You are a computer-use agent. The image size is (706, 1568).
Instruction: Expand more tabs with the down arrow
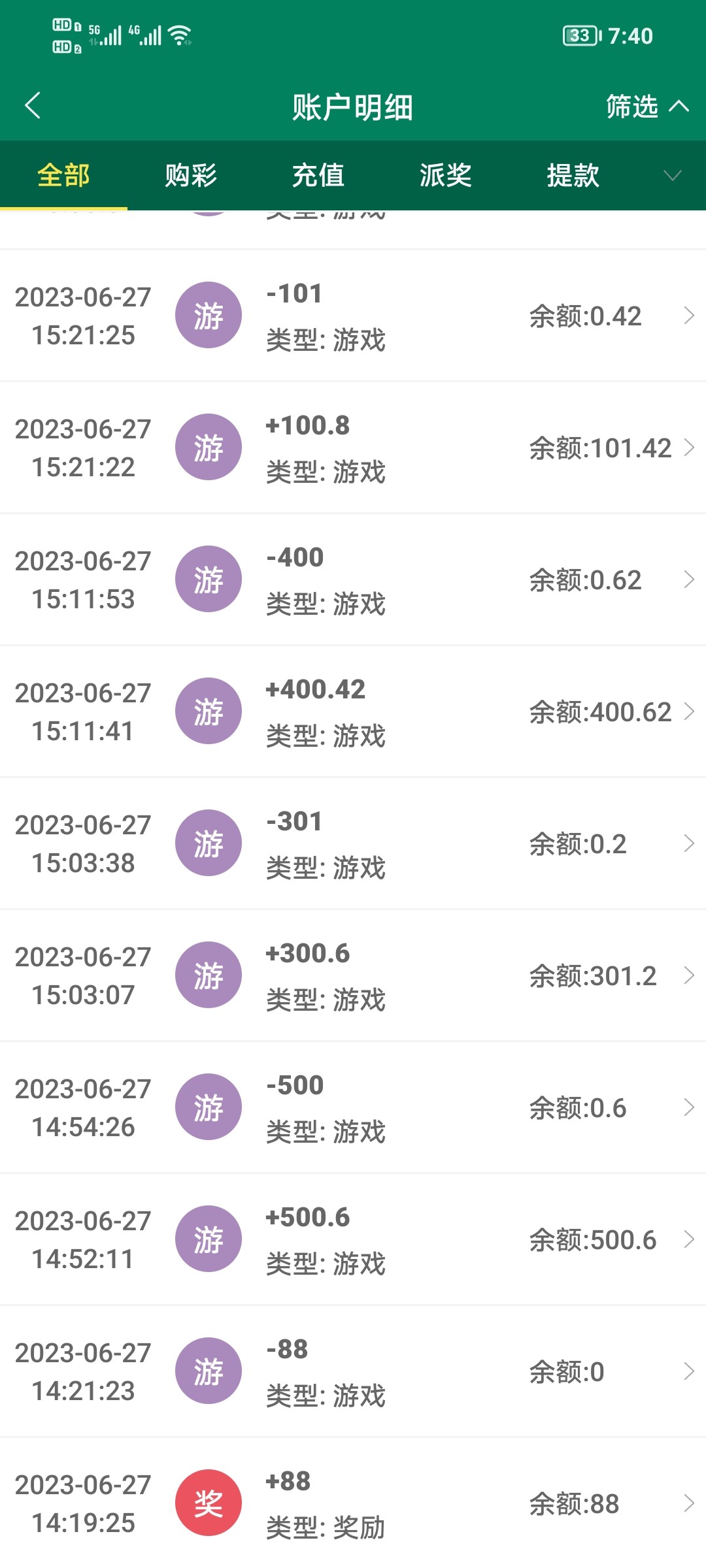pos(672,175)
